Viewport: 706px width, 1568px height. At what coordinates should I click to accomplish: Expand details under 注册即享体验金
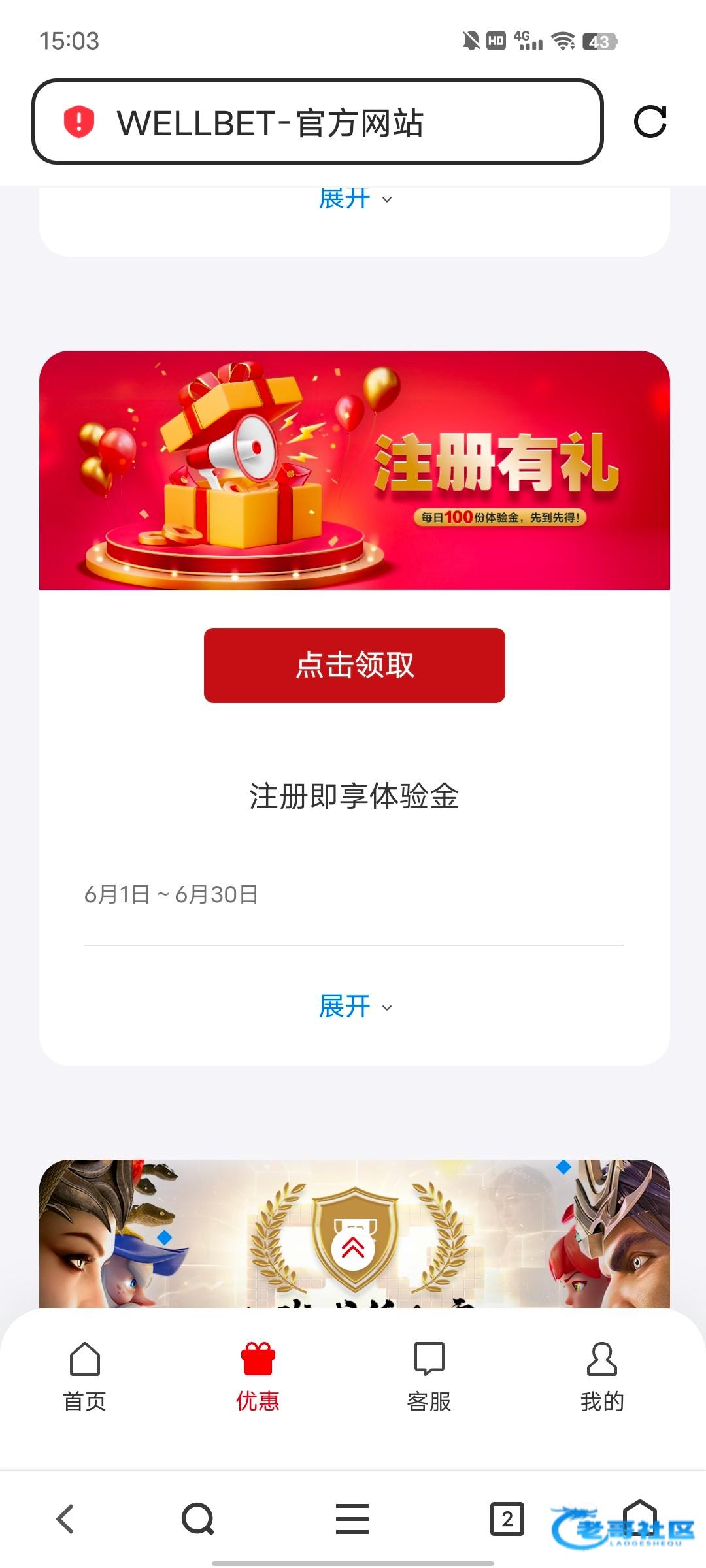354,1006
